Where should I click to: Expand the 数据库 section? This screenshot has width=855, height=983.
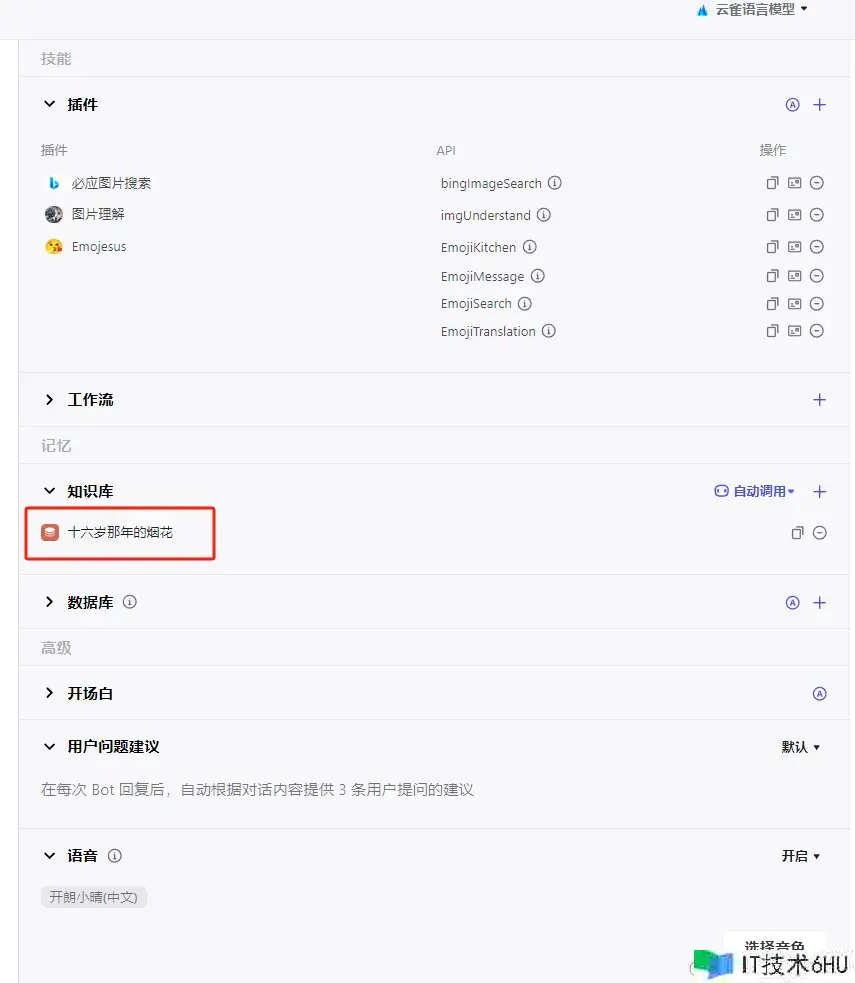tap(49, 602)
